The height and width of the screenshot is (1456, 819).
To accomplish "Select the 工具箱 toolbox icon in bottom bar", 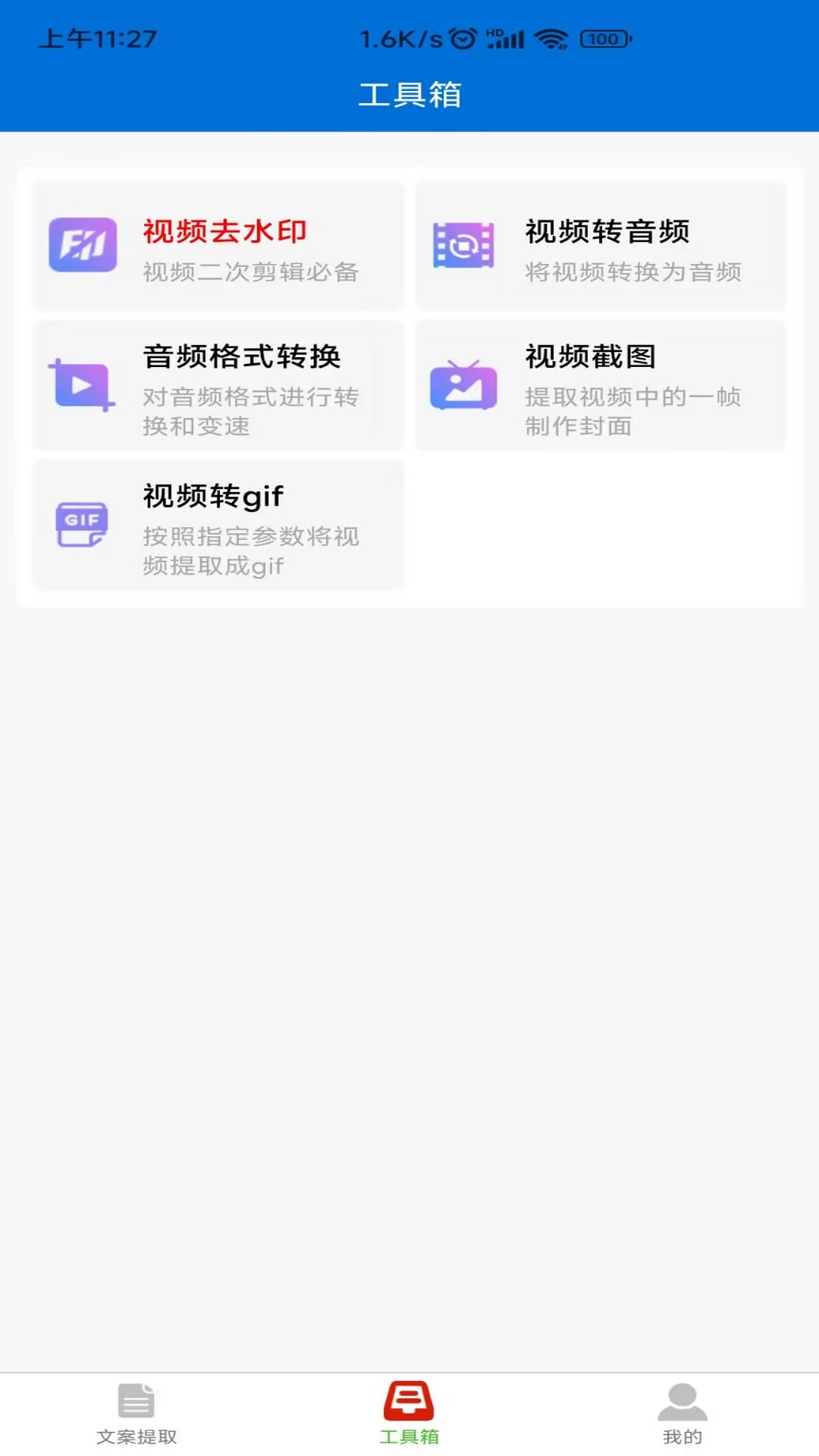I will click(409, 1399).
